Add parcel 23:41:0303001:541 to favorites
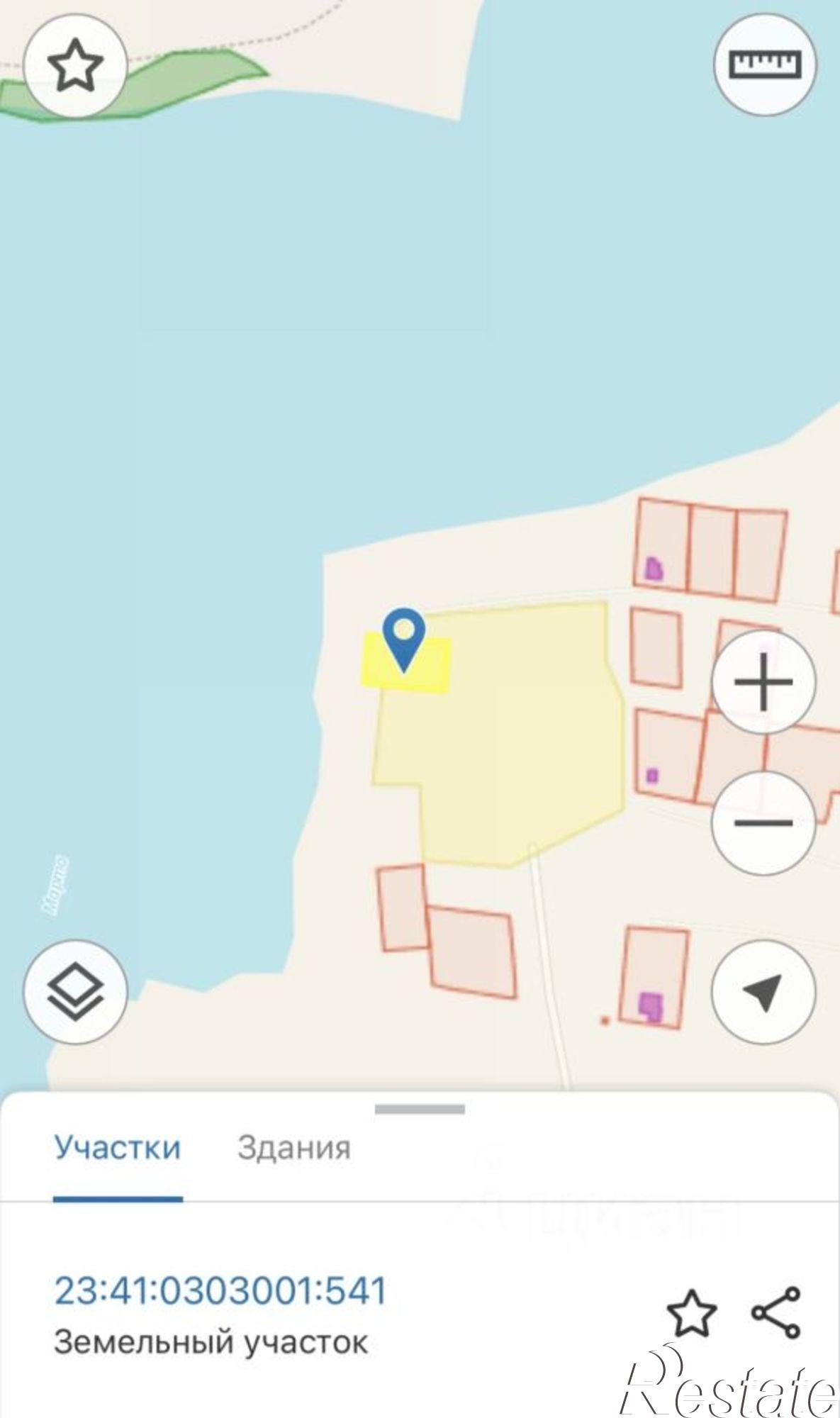Viewport: 840px width, 1418px height. [x=692, y=1313]
